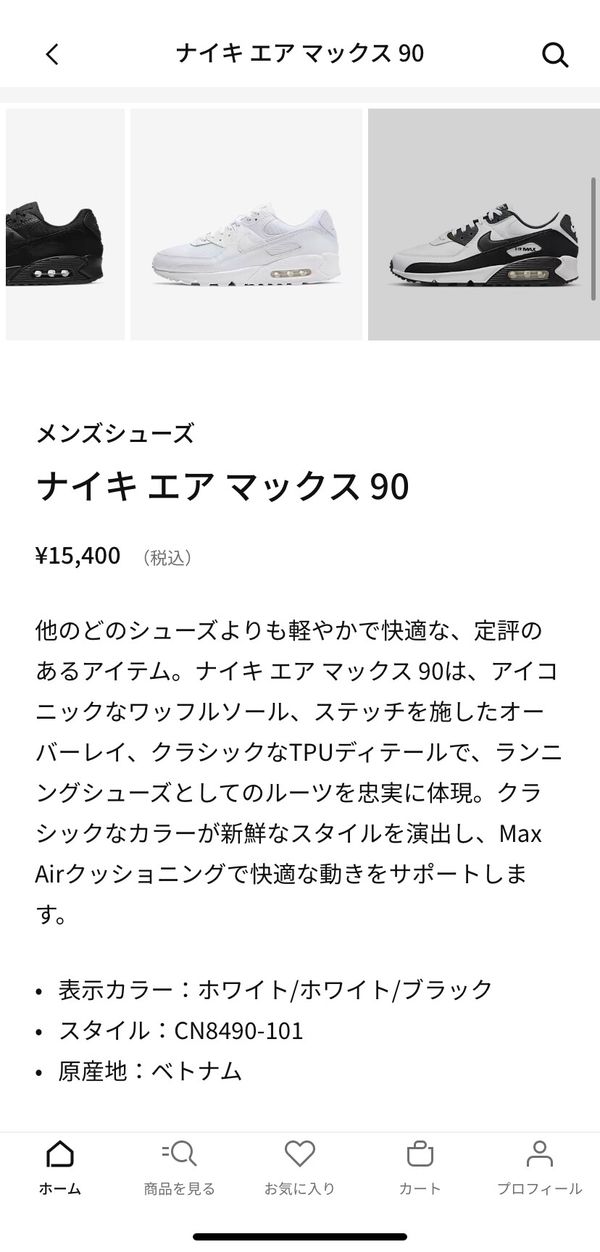This screenshot has height=1252, width=600.
Task: Open the カート tab
Action: (x=420, y=1168)
